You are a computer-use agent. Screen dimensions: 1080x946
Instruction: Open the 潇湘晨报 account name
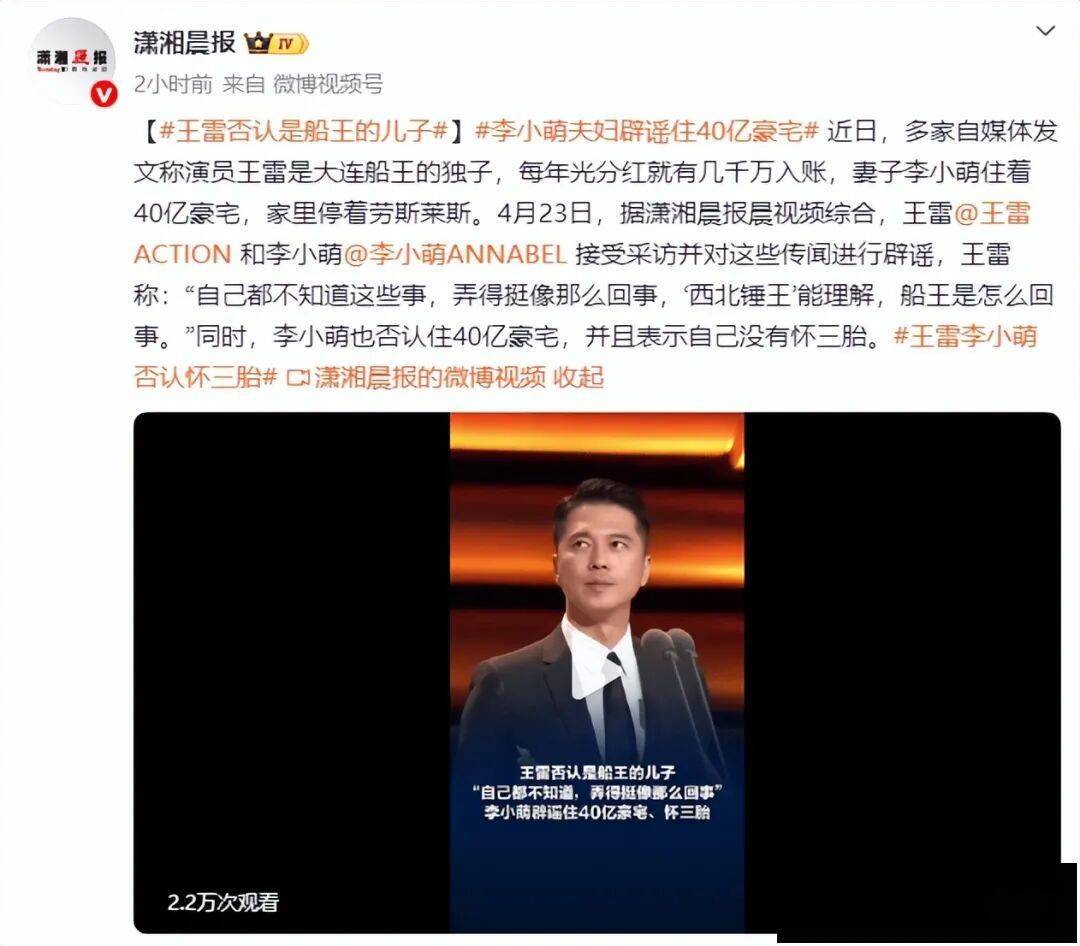coord(185,42)
